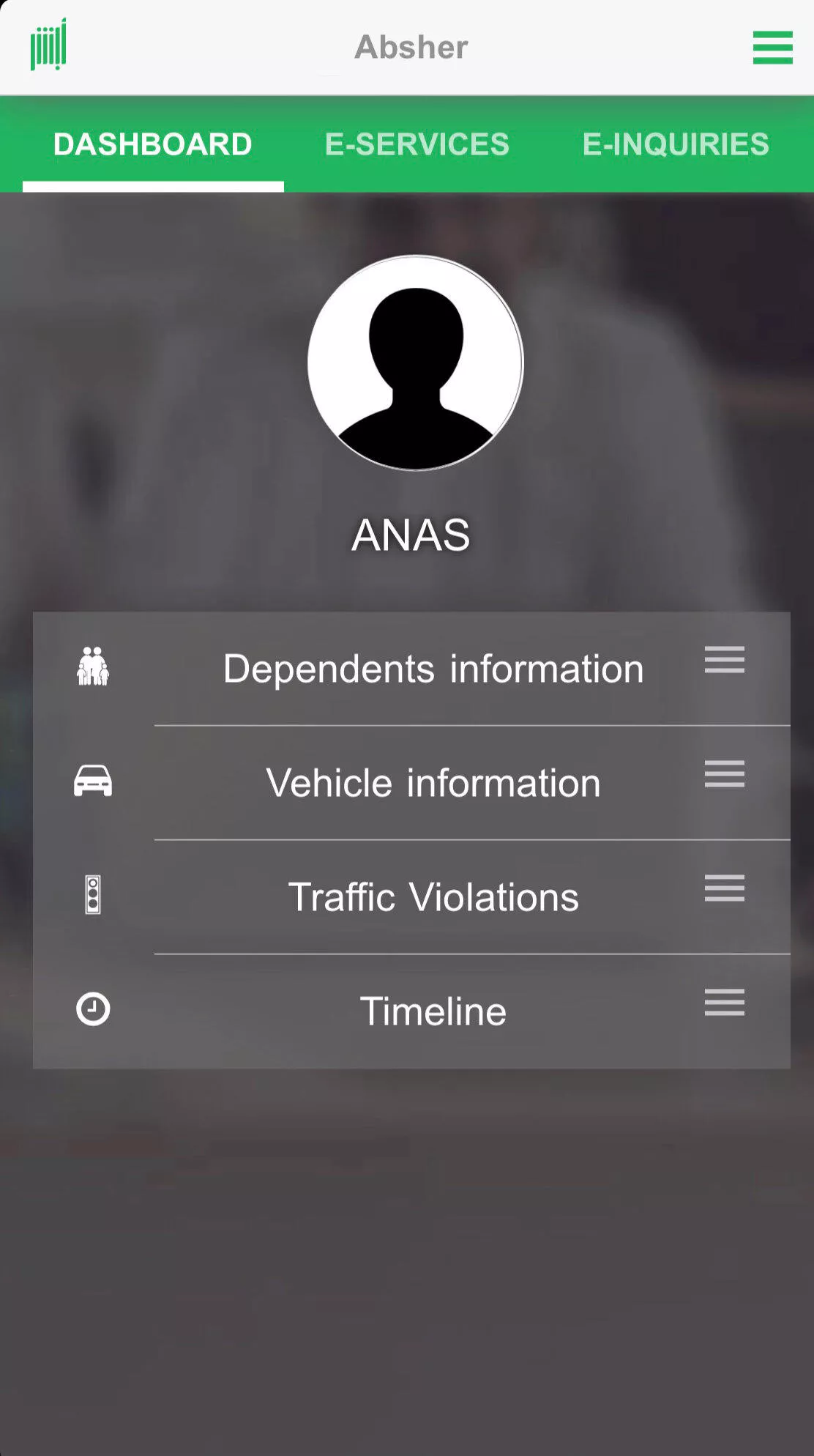Tap the reorder handle beside Dependents information
The width and height of the screenshot is (814, 1456).
click(x=725, y=659)
